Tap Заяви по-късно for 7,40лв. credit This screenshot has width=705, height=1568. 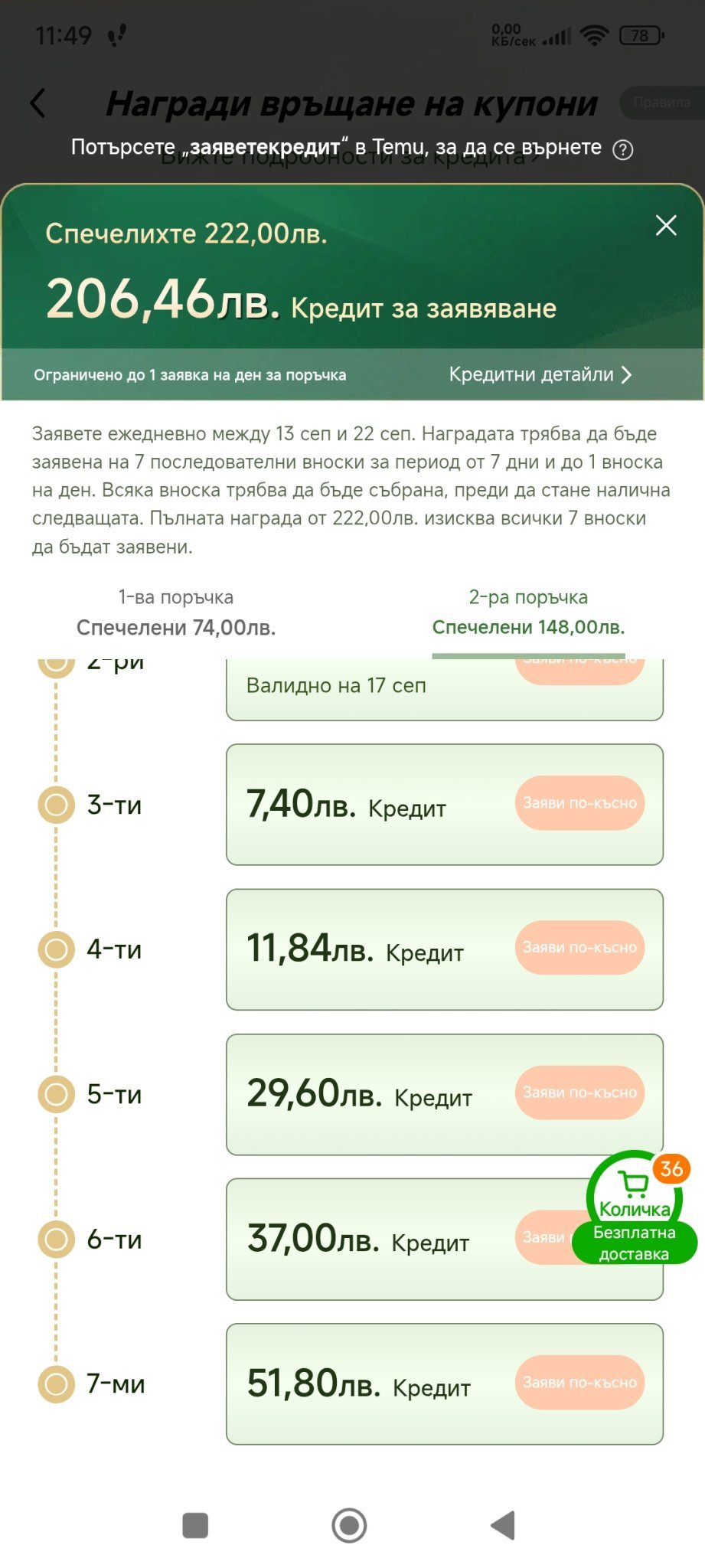[x=579, y=803]
